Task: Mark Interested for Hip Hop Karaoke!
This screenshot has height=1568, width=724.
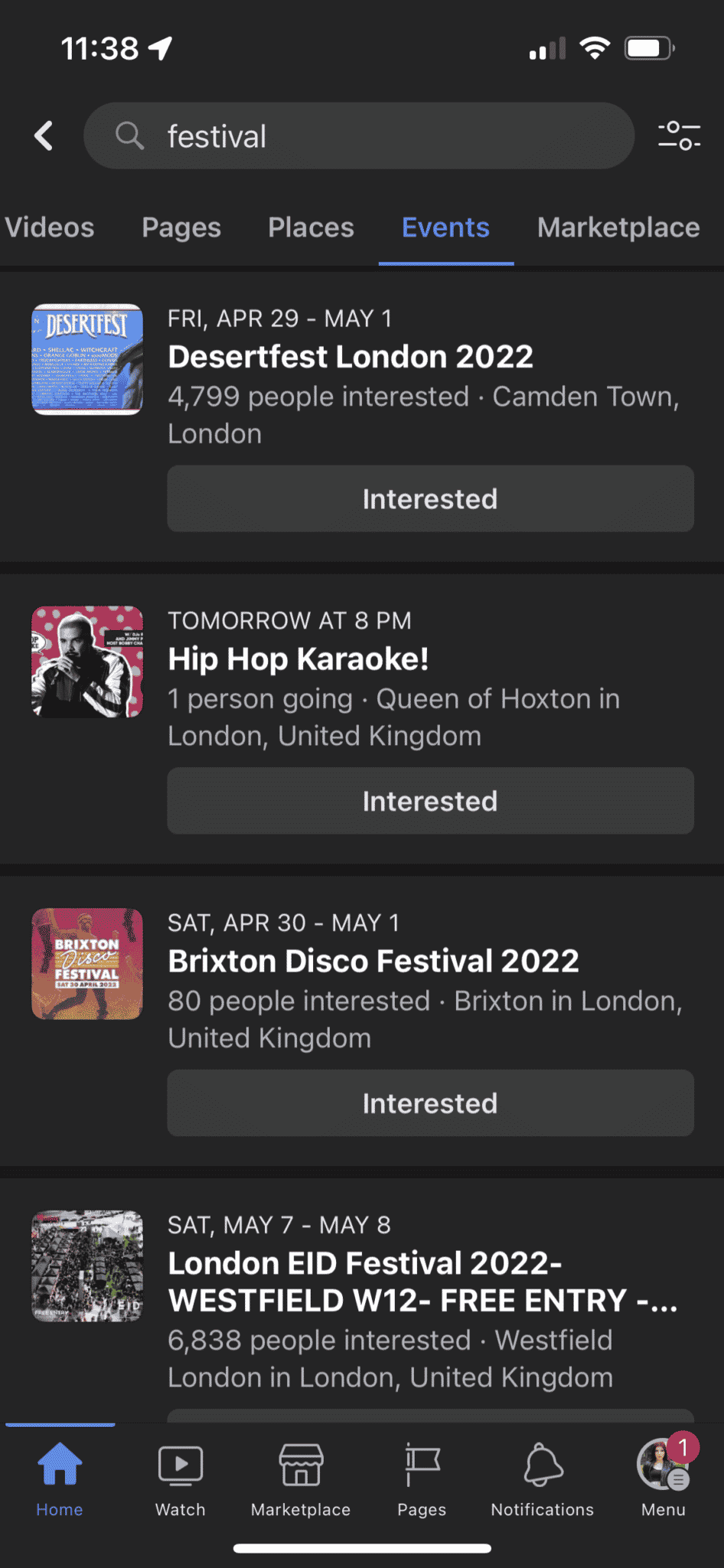Action: [x=431, y=801]
